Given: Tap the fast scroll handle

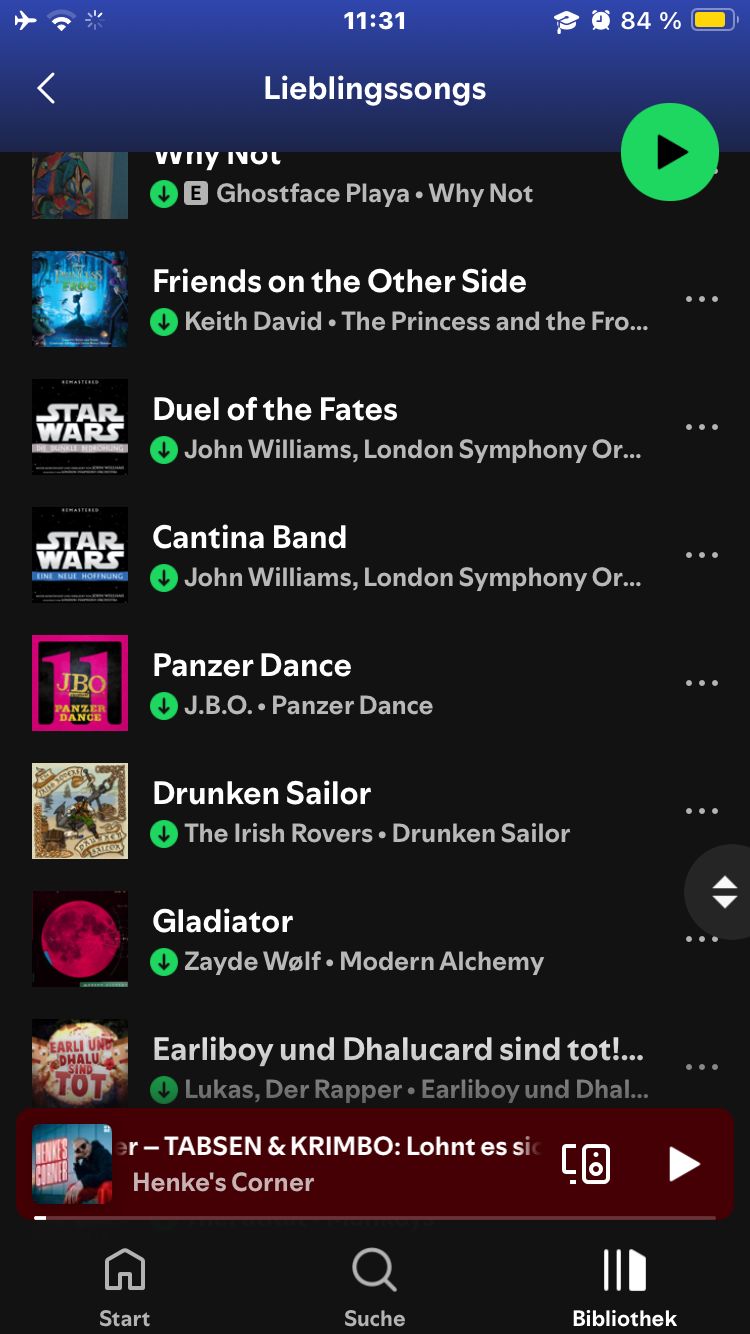Looking at the screenshot, I should [x=724, y=892].
